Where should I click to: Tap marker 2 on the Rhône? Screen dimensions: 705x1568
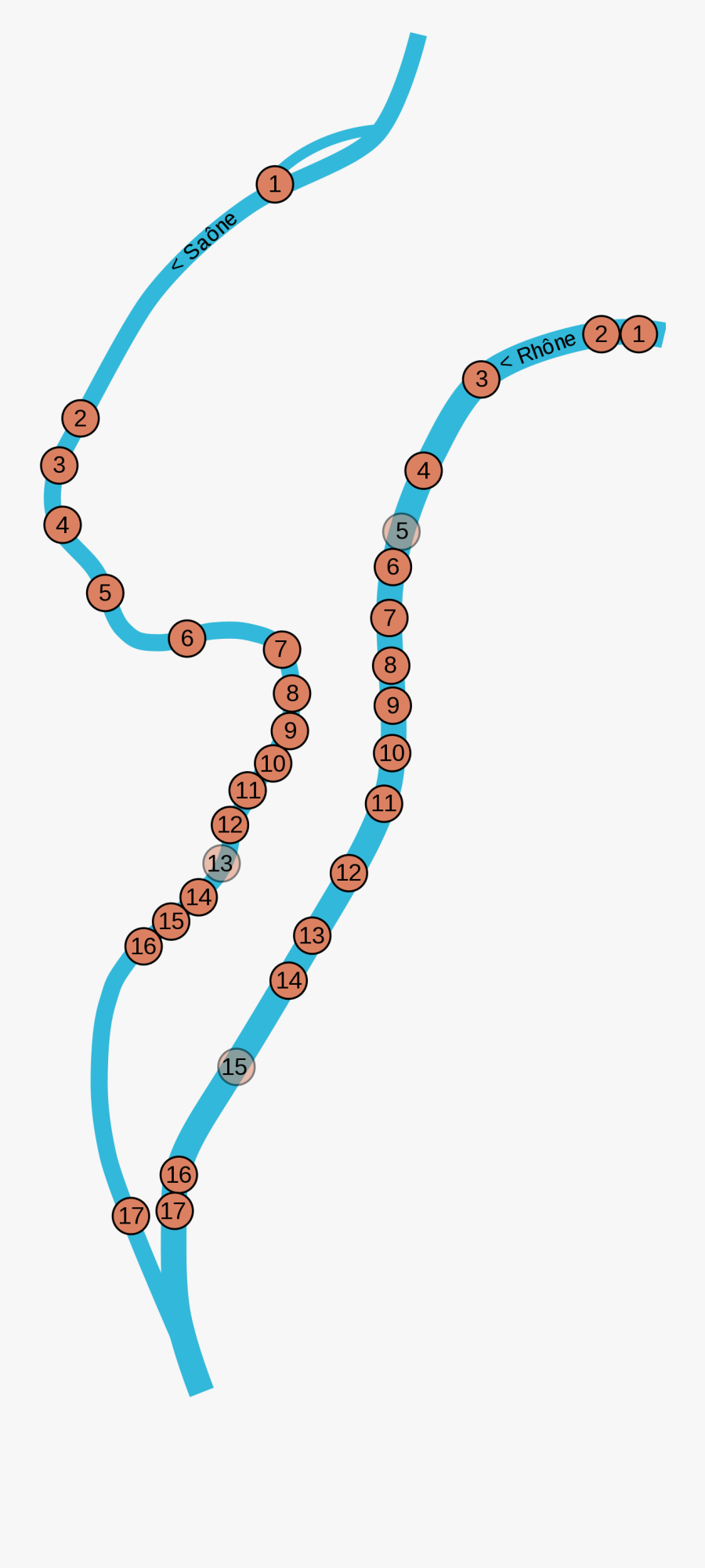(x=601, y=334)
